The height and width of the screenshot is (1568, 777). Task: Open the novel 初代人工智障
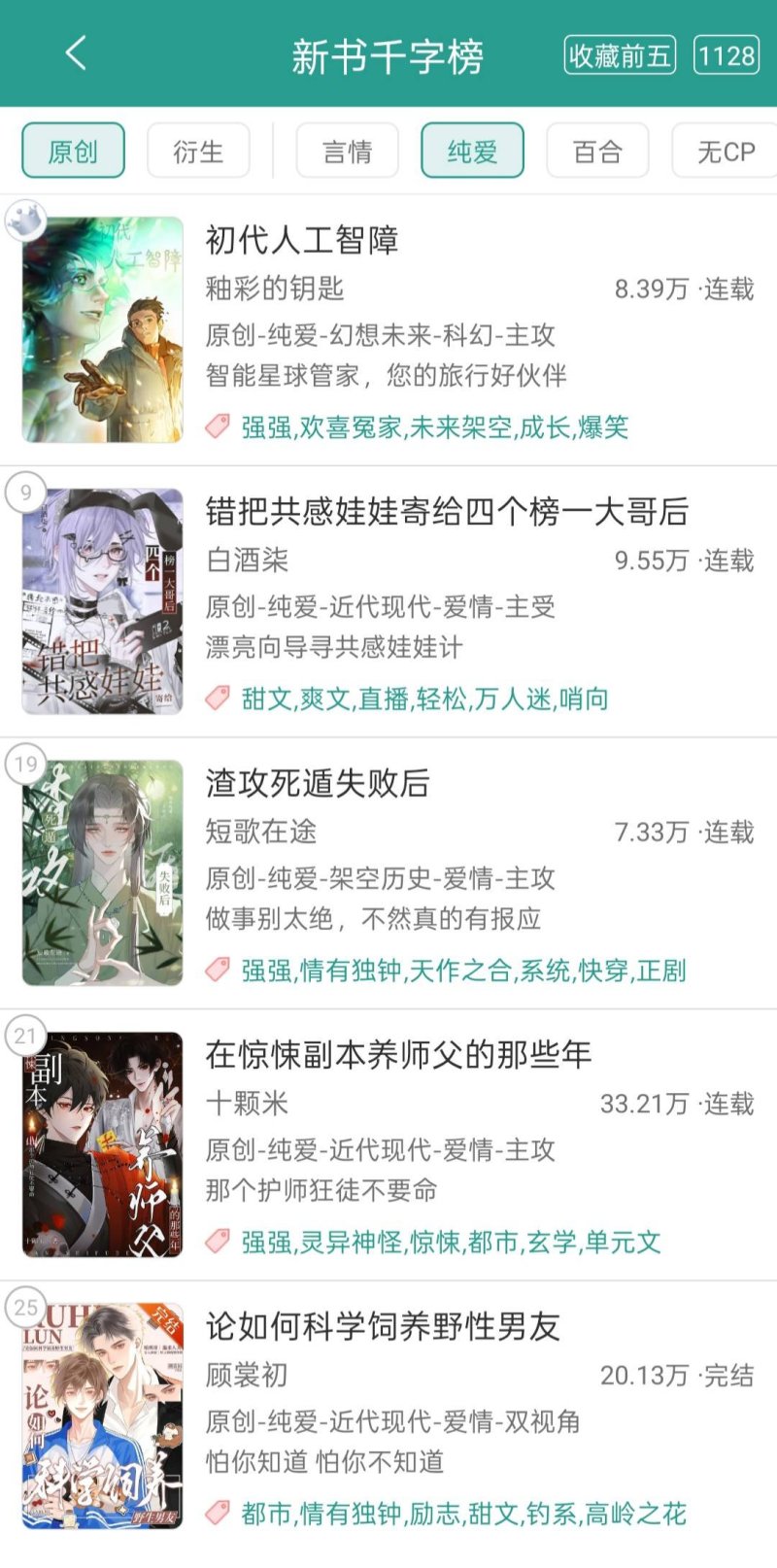302,239
